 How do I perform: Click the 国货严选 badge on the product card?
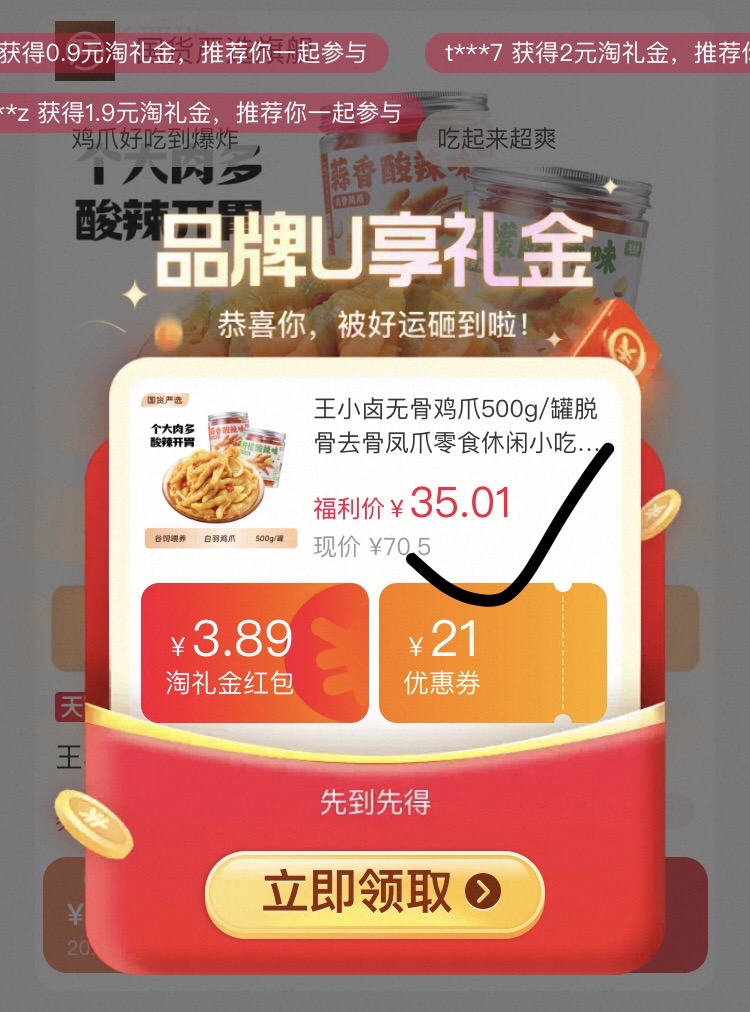(x=168, y=400)
